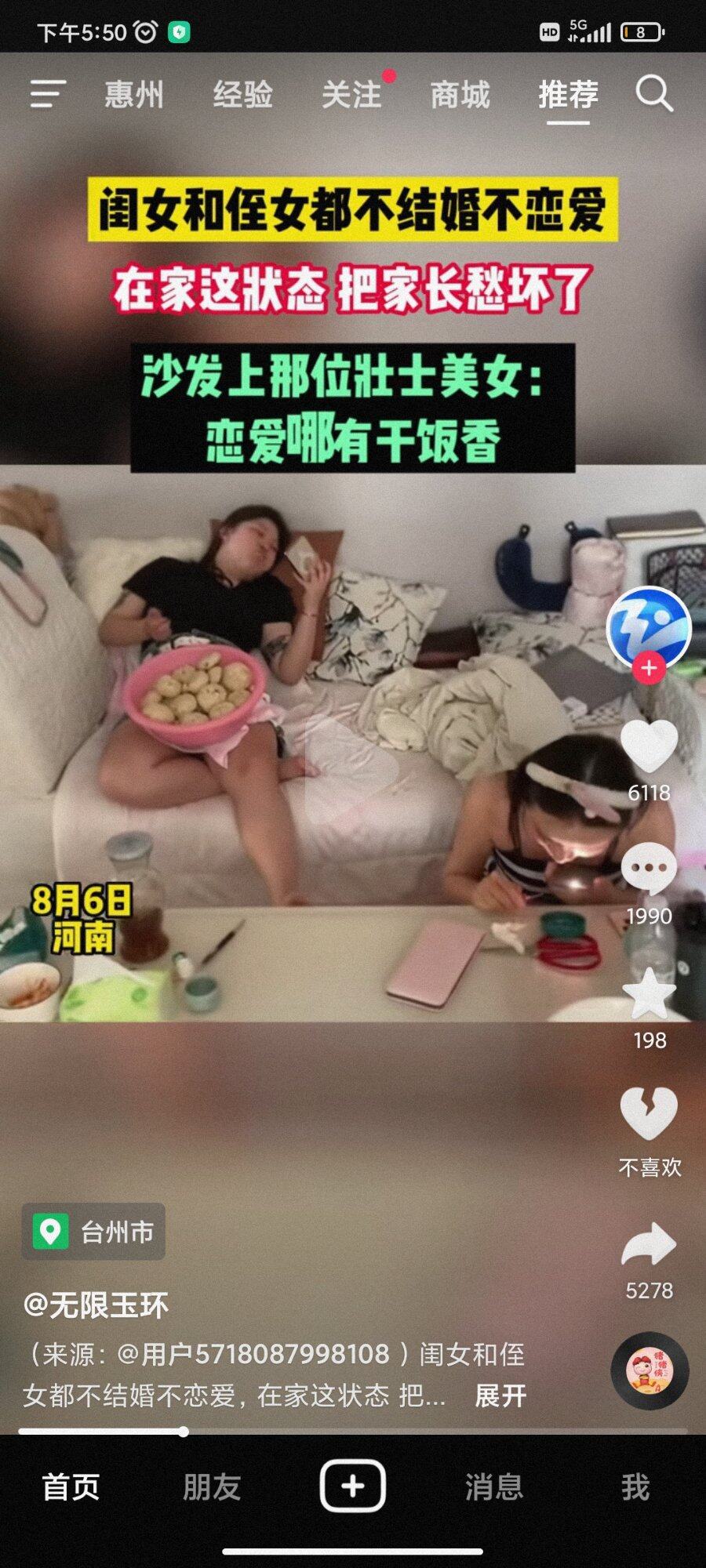The height and width of the screenshot is (1568, 706).
Task: Open the comments bubble
Action: pyautogui.click(x=649, y=869)
